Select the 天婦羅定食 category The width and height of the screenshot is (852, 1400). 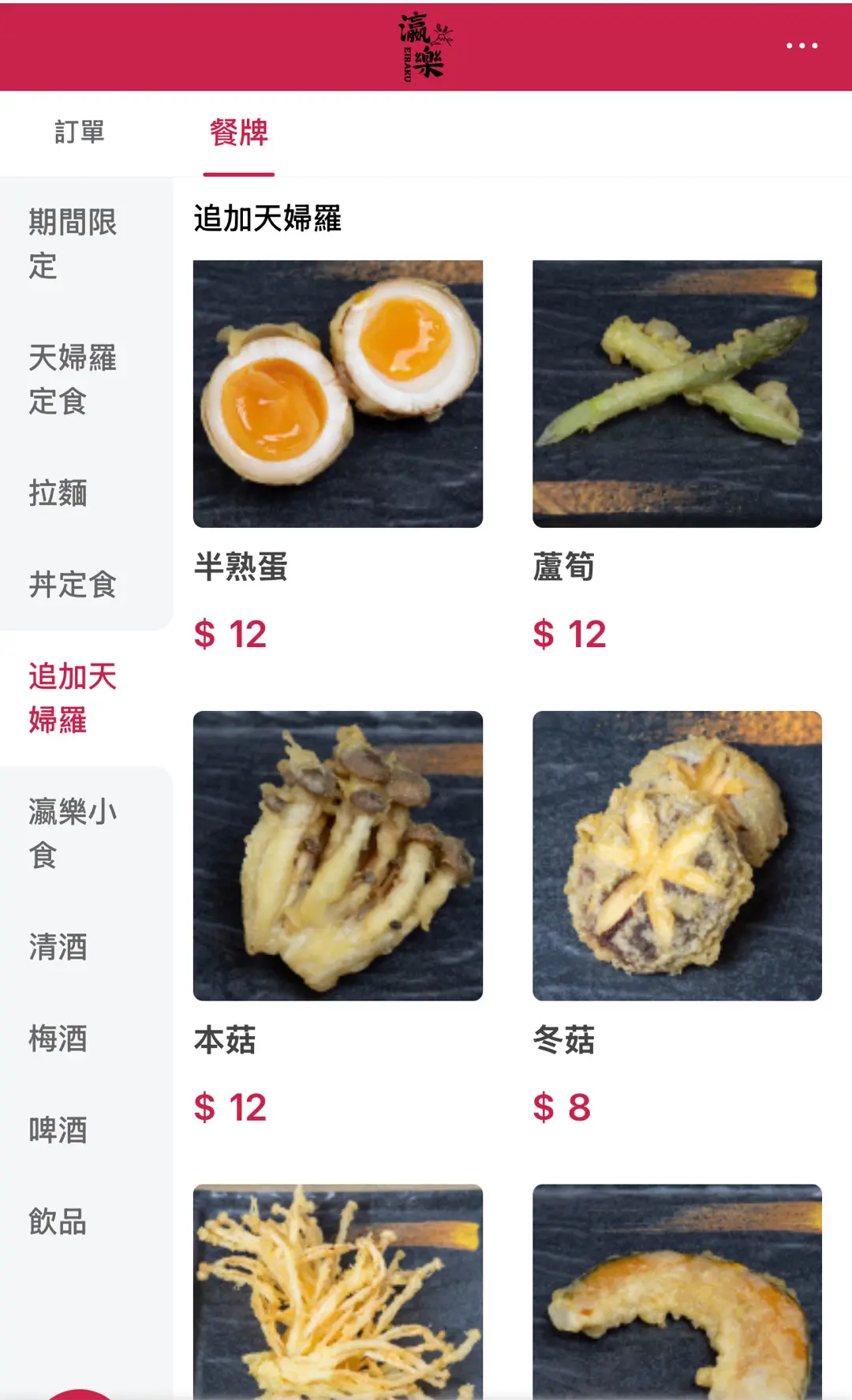[x=73, y=380]
